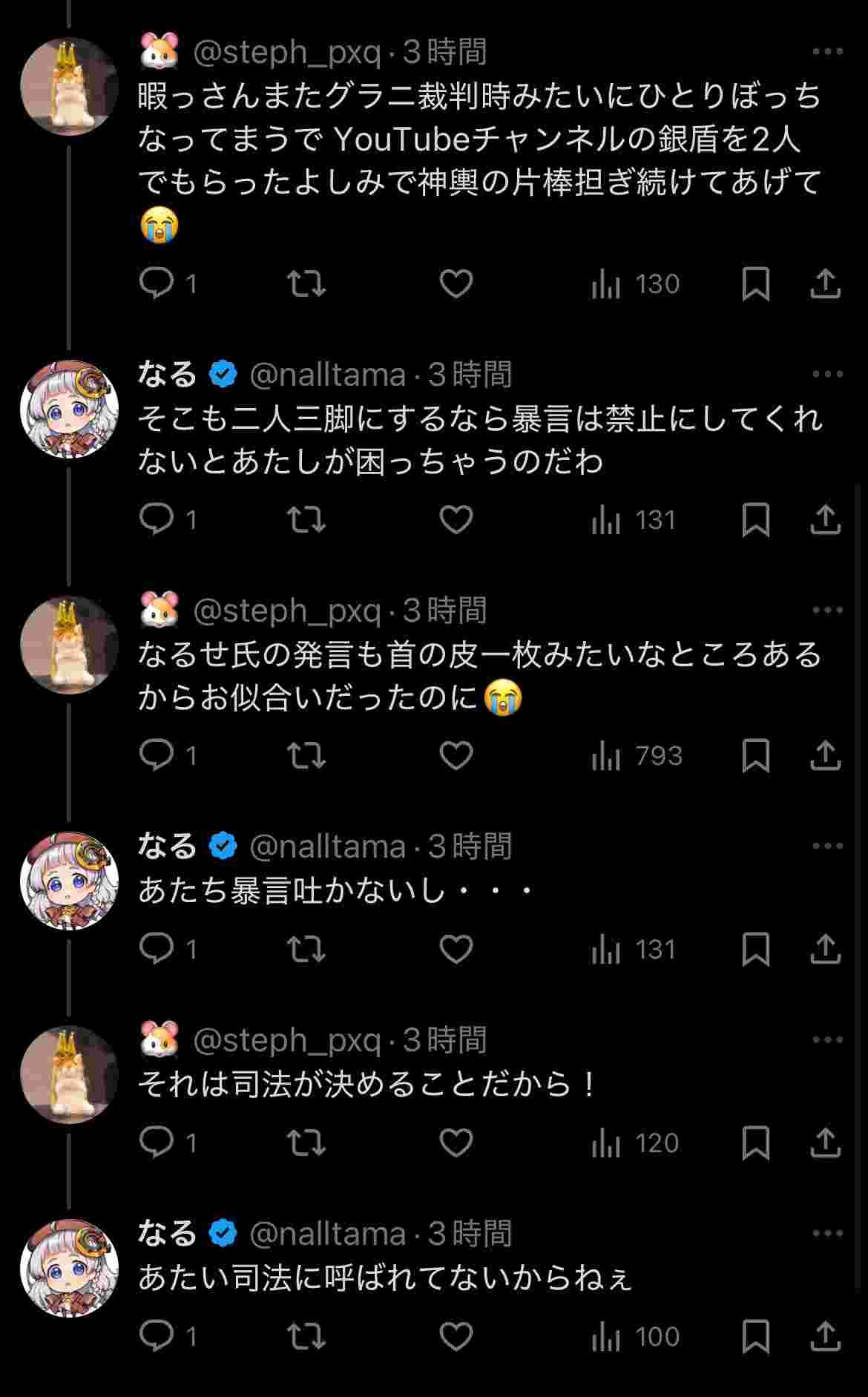Repost the post about YouTubeチャンネルの銀盾
The width and height of the screenshot is (868, 1397).
click(306, 284)
